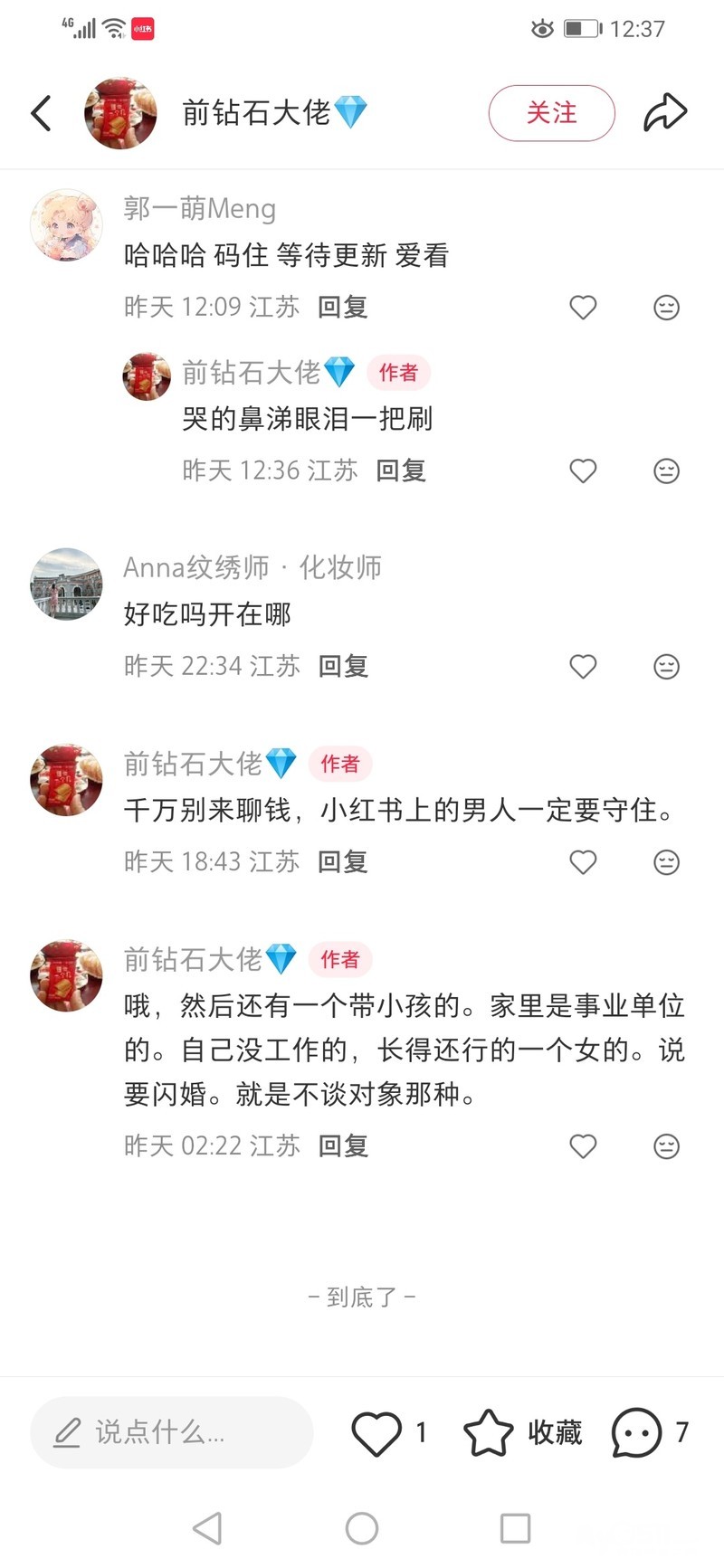
Task: Open the author avatar in the header
Action: 120,113
